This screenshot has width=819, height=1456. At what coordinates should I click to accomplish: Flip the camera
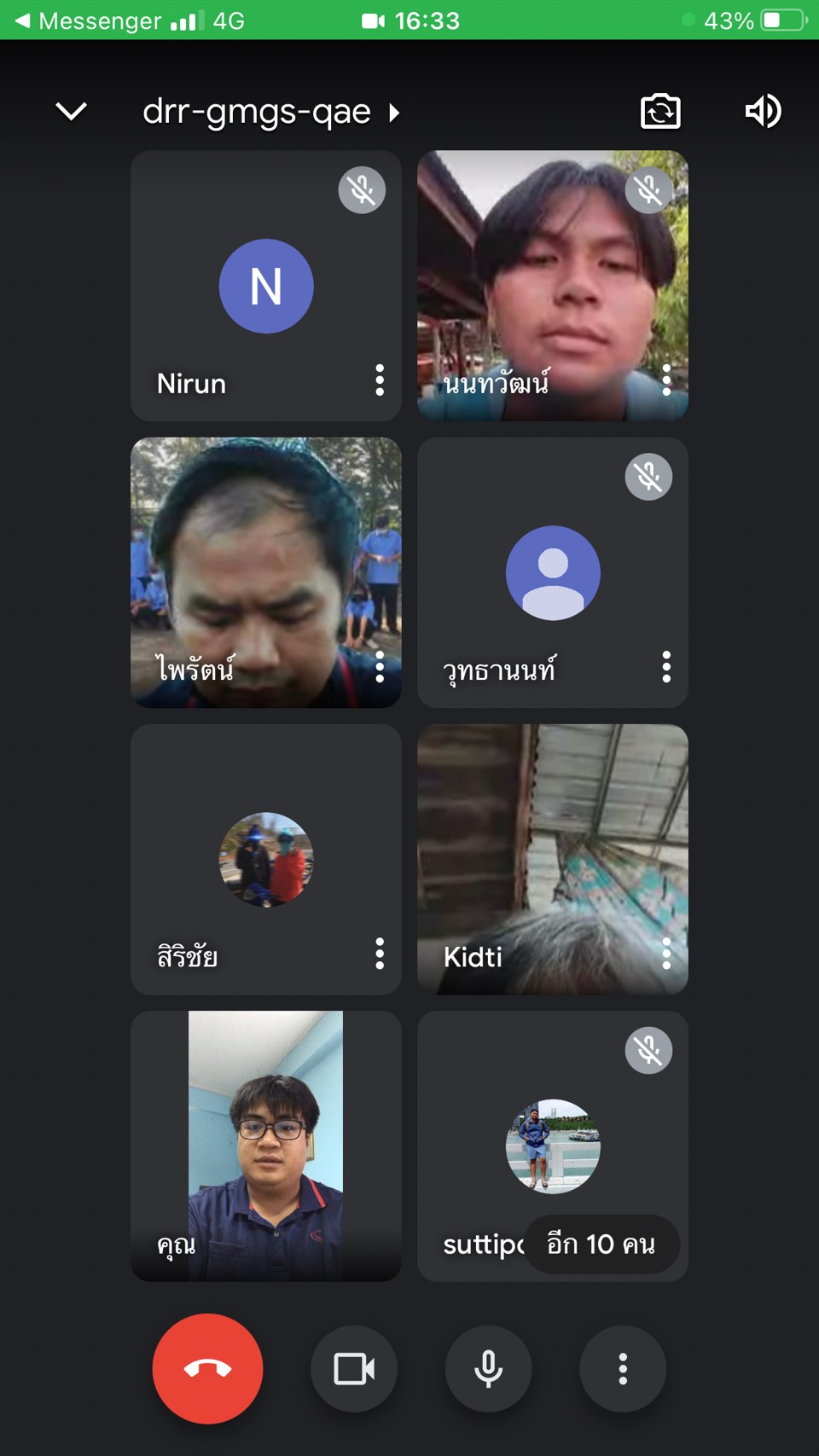click(x=660, y=112)
